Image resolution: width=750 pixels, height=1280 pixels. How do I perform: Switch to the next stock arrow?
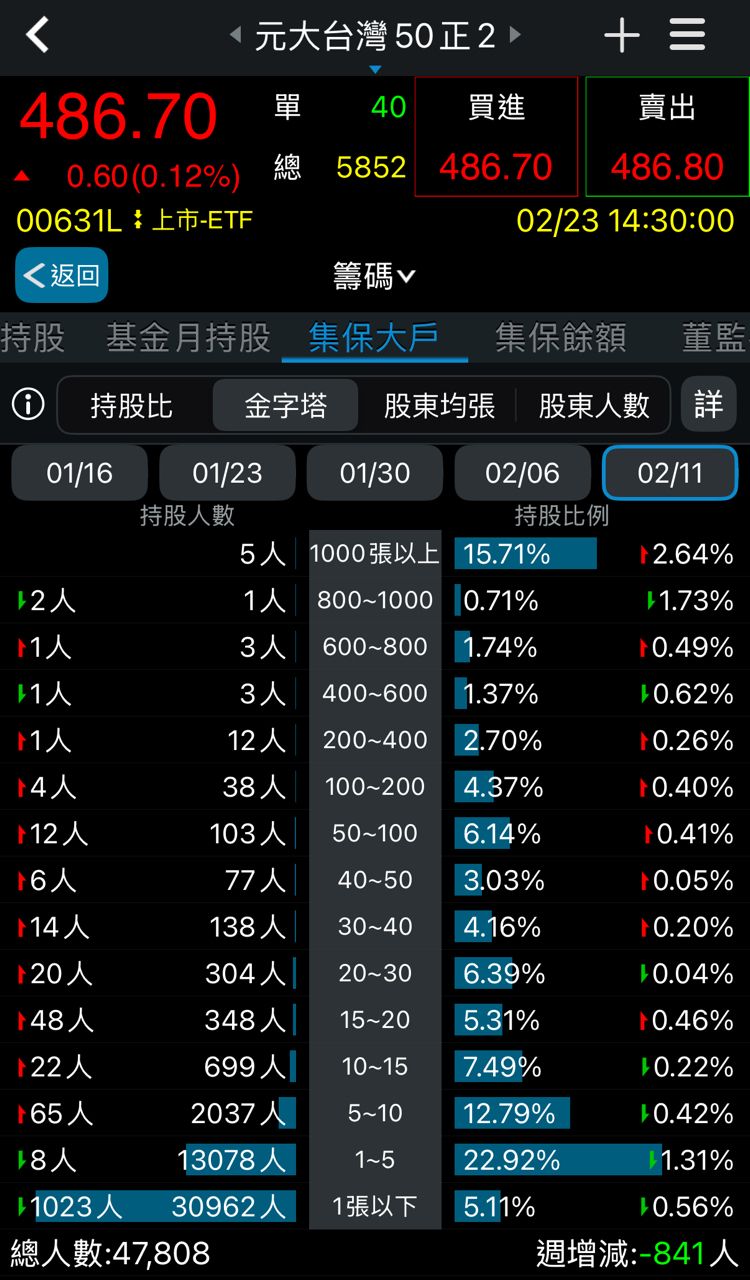(515, 36)
